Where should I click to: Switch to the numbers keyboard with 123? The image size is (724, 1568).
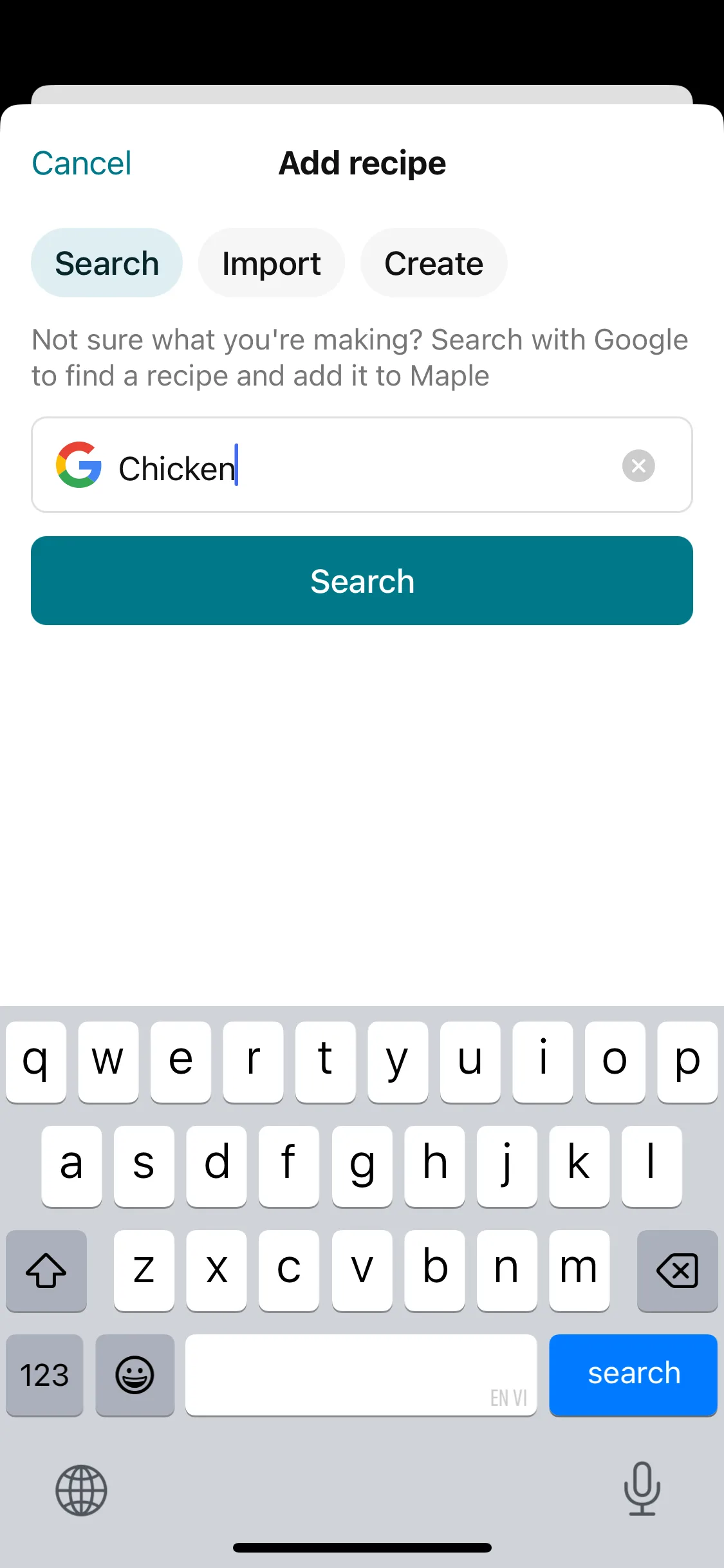pyautogui.click(x=44, y=1376)
